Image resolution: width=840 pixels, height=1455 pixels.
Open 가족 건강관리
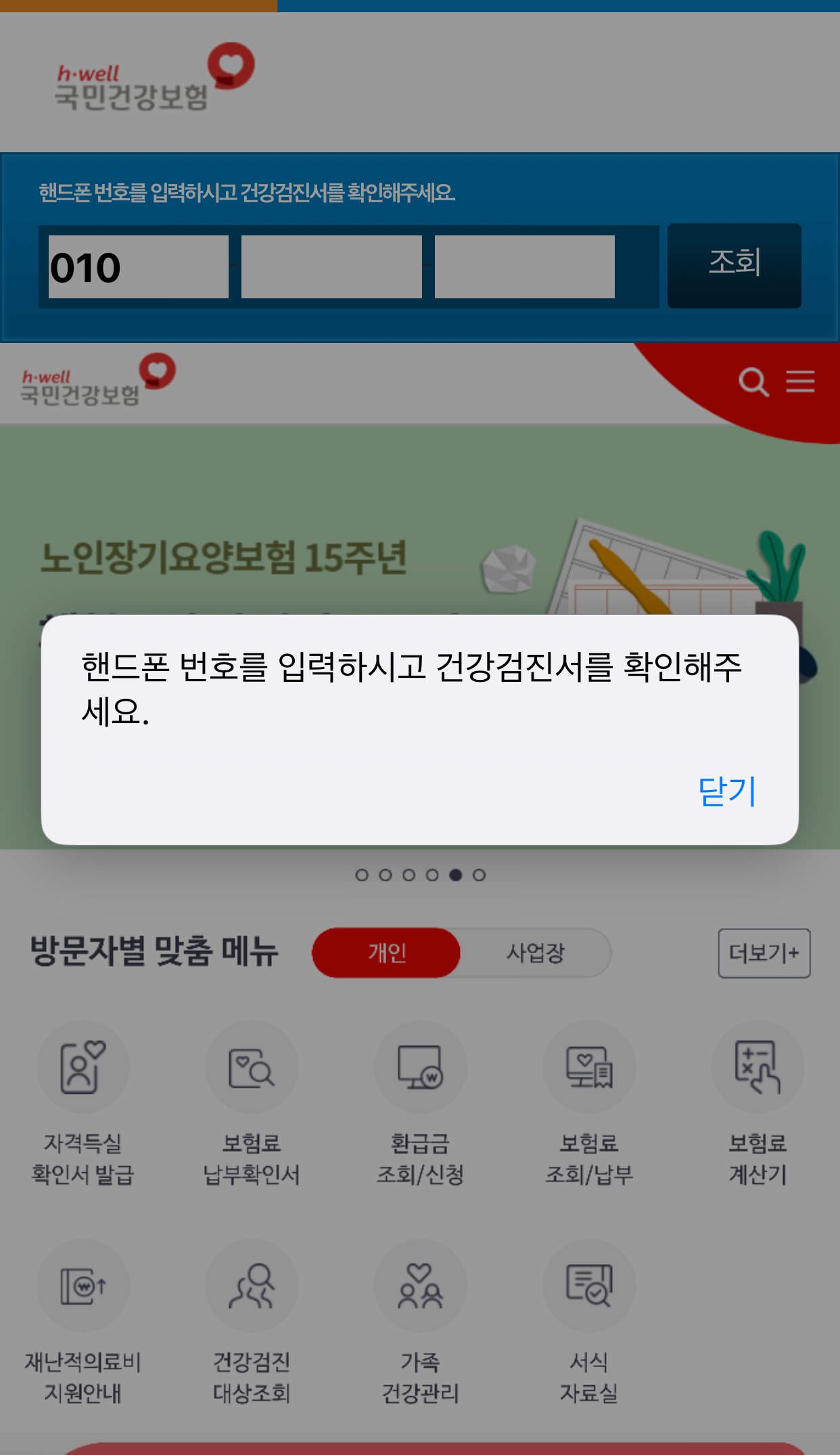[x=420, y=1321]
